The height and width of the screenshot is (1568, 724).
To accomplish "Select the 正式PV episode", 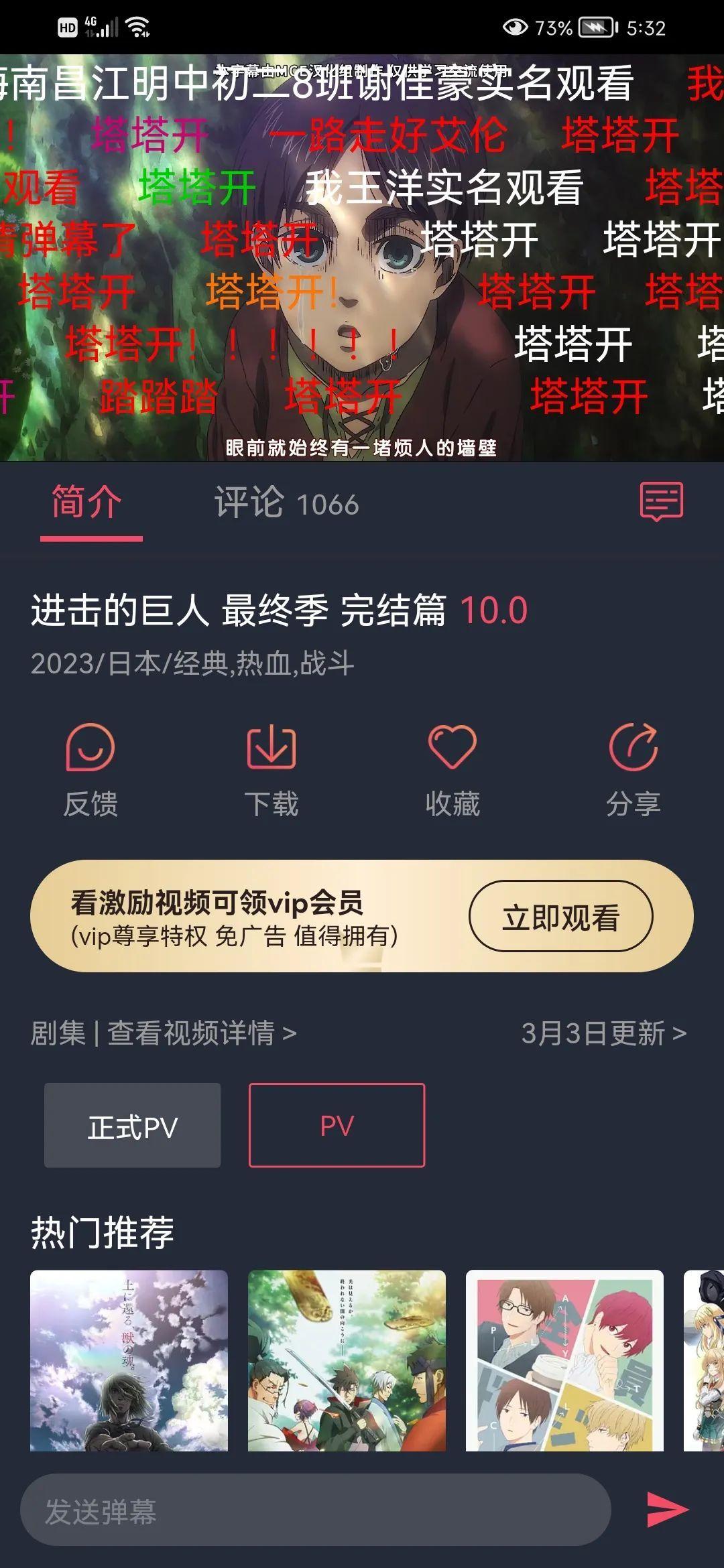I will [x=133, y=1126].
